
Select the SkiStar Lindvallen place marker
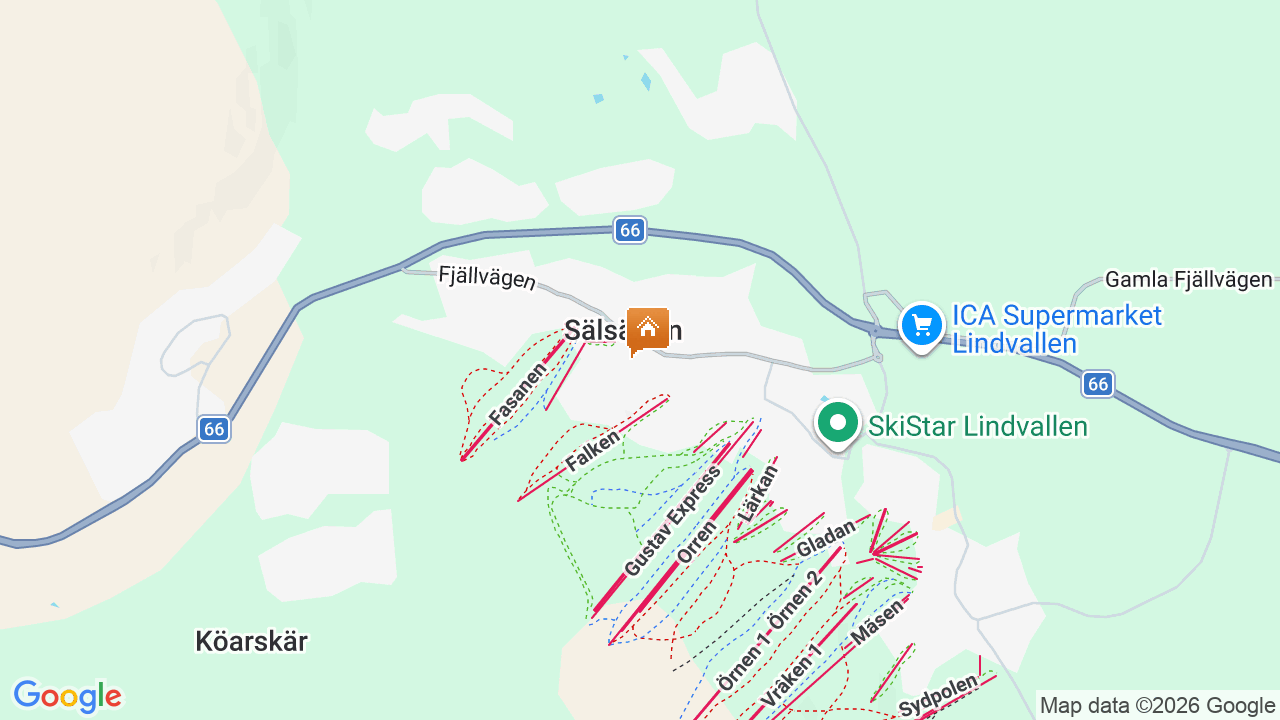click(838, 423)
